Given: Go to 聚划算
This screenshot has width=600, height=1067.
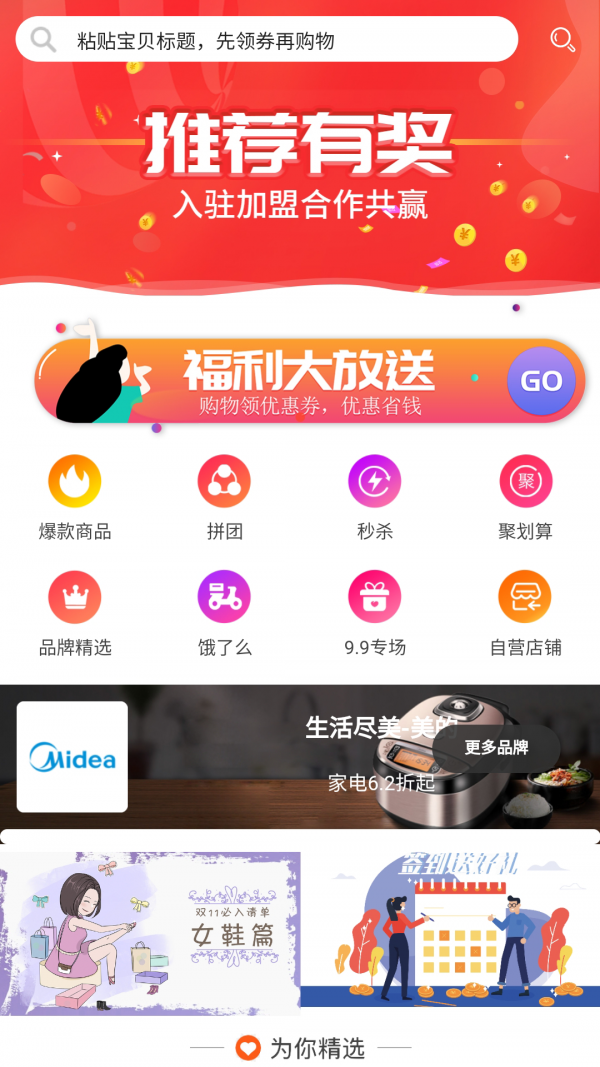Looking at the screenshot, I should click(x=525, y=496).
